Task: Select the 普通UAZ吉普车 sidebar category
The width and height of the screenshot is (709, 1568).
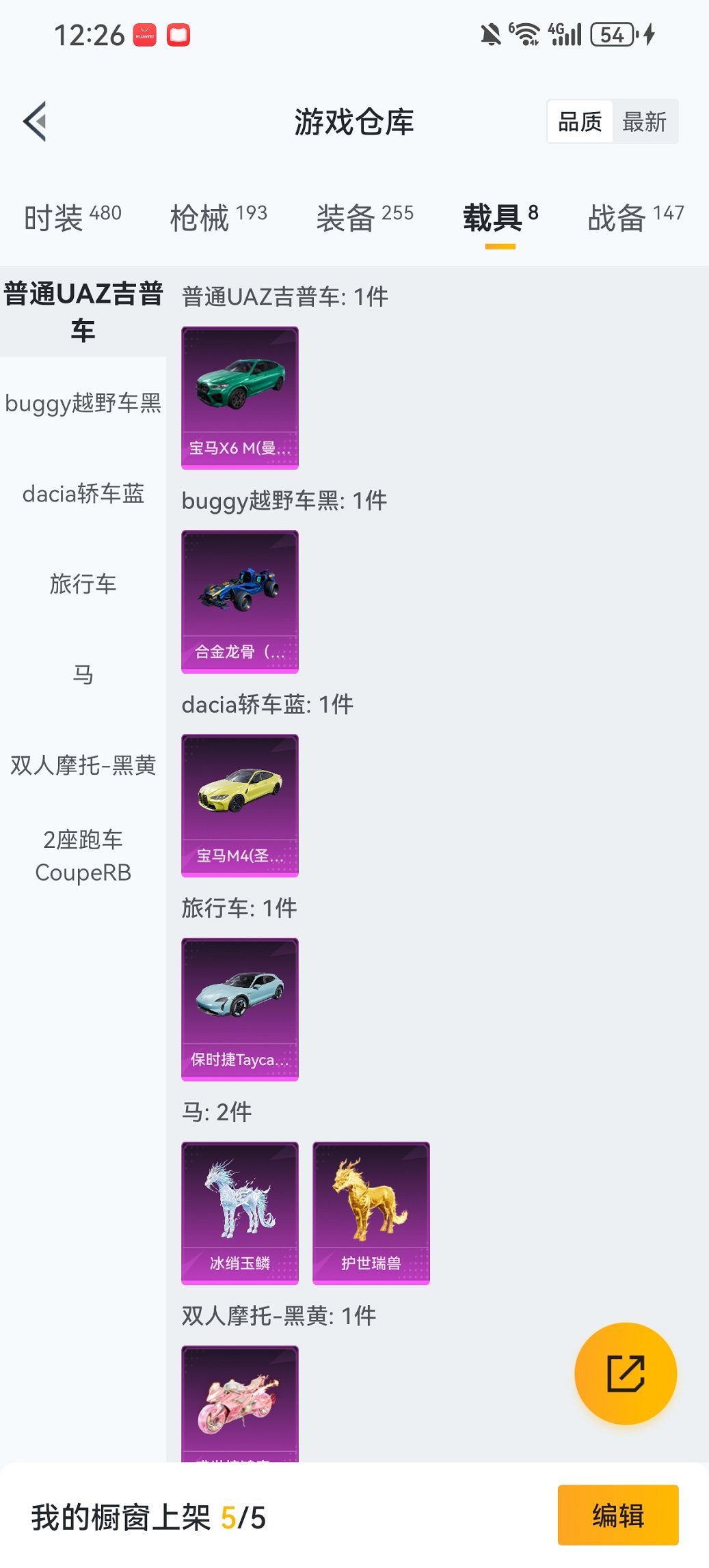Action: 82,311
